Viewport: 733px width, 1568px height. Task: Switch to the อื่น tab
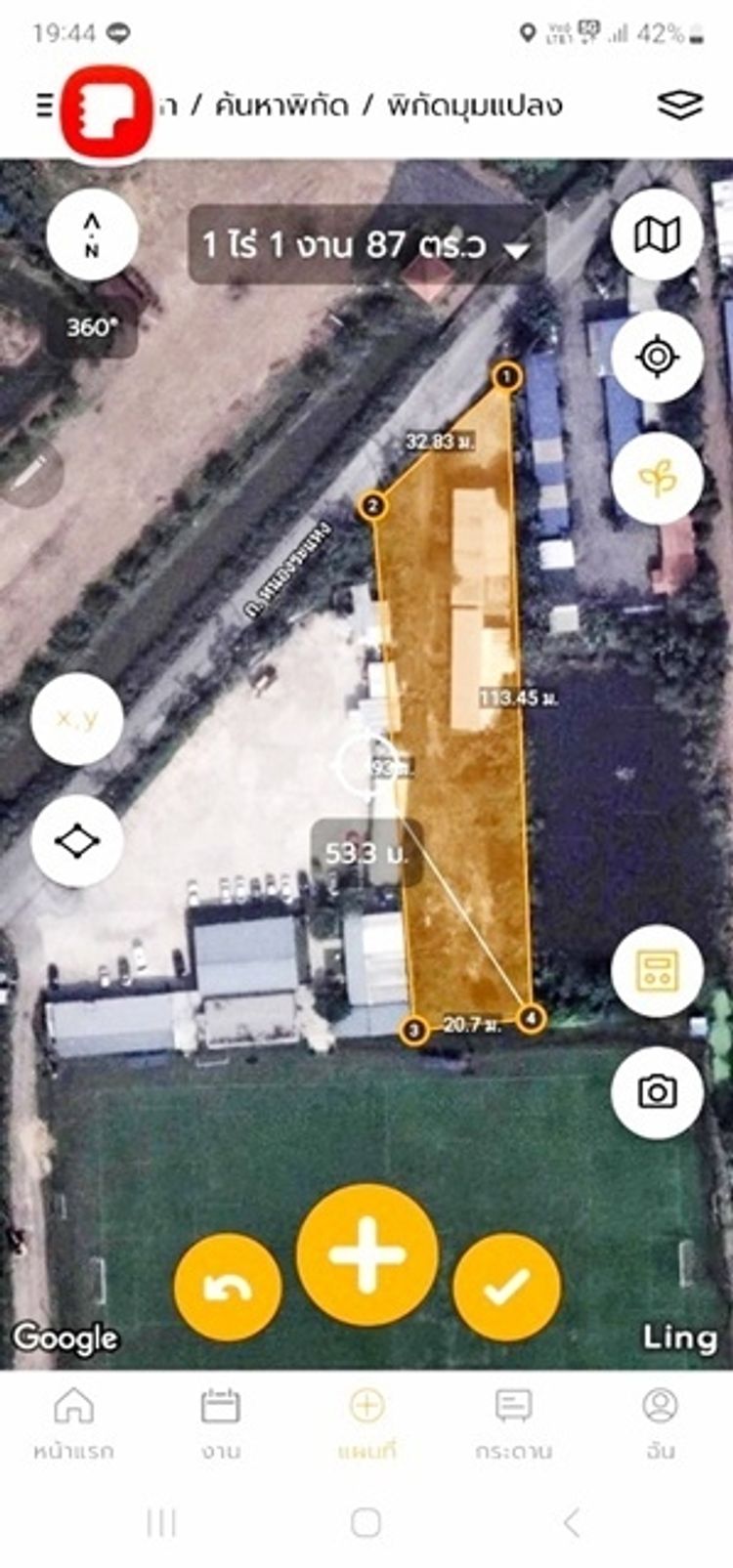point(661,1422)
